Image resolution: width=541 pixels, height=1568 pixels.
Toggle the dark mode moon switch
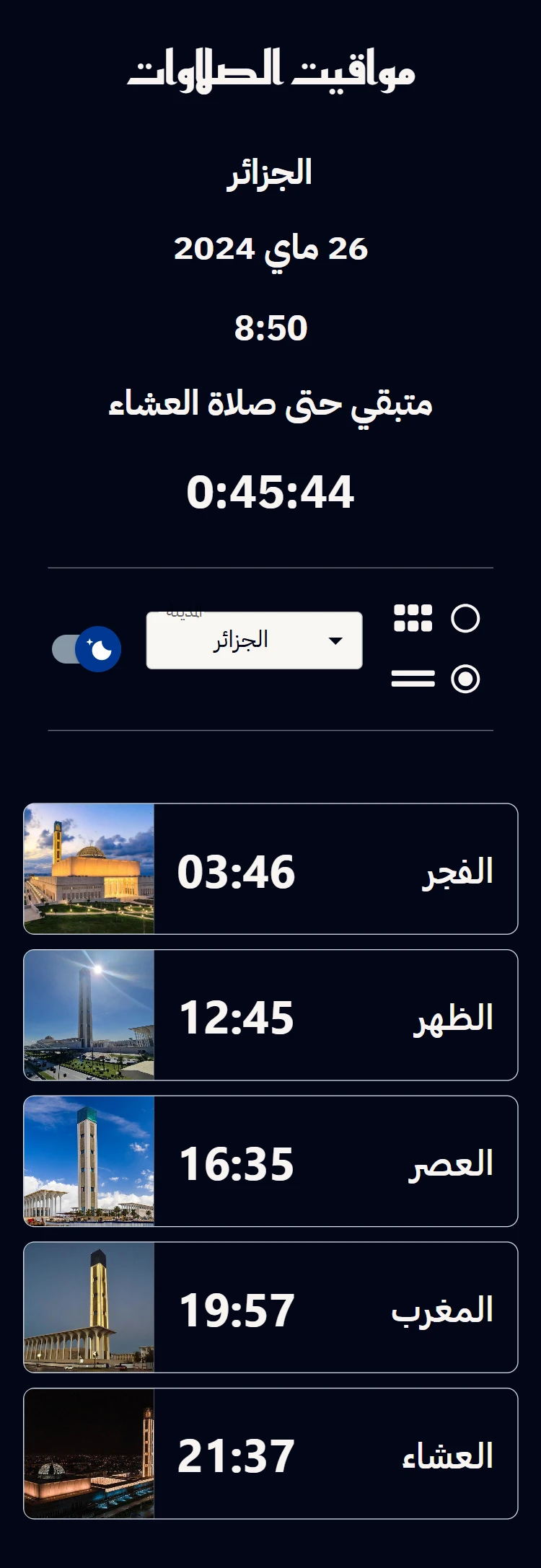87,648
